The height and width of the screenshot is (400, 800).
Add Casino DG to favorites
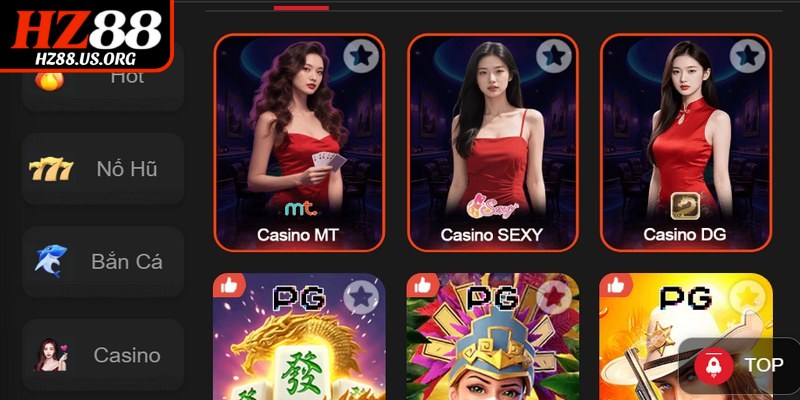tap(746, 56)
